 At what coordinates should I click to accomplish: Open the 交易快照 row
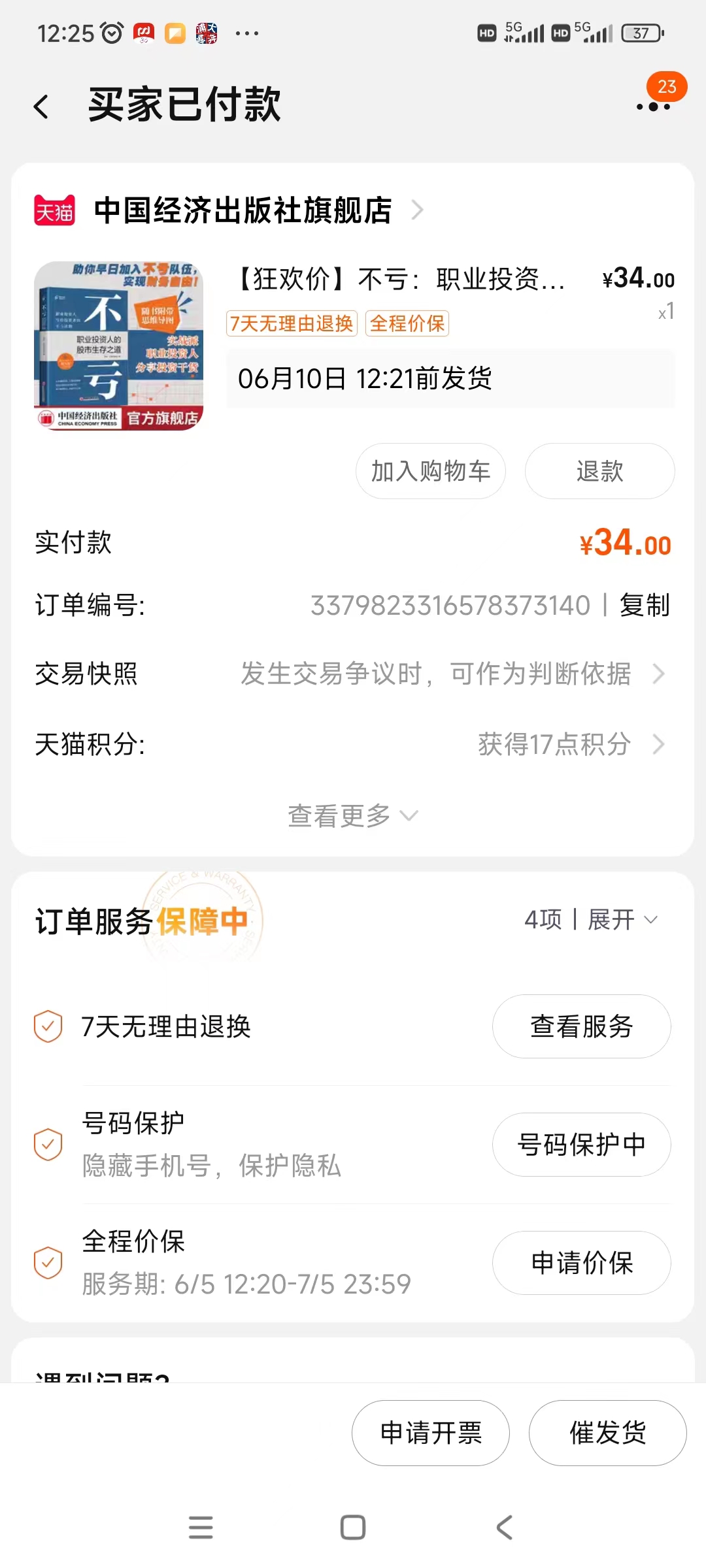353,674
